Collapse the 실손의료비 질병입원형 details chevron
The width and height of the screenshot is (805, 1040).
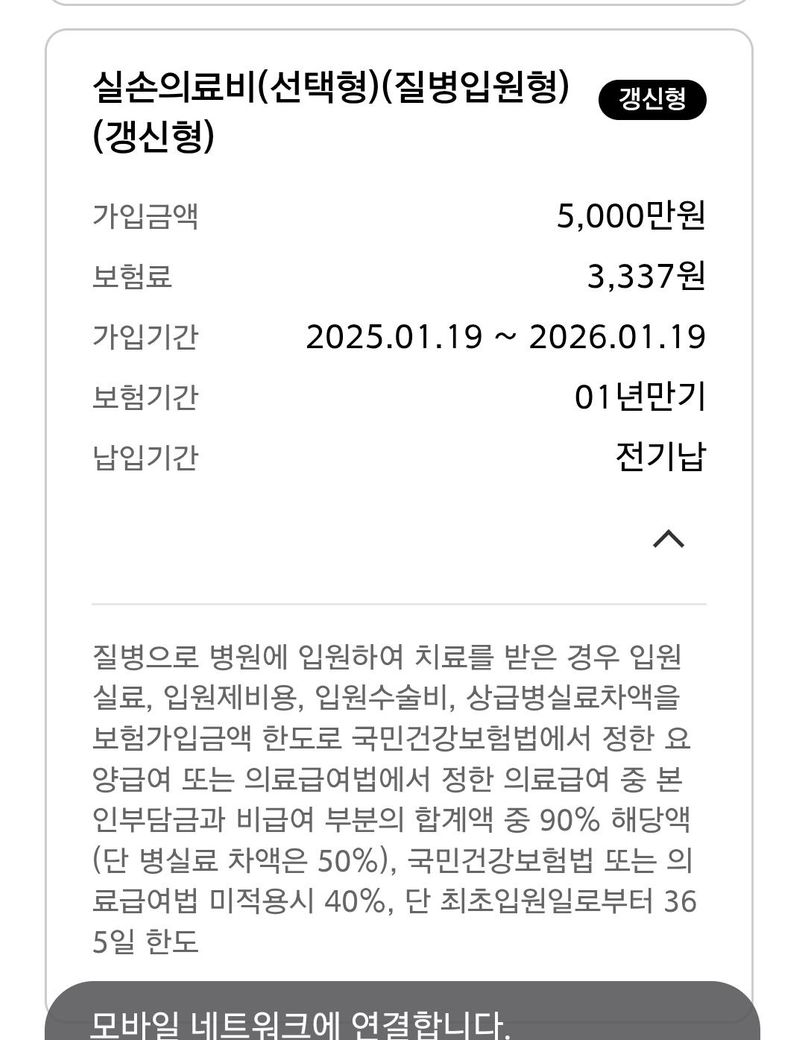coord(668,539)
